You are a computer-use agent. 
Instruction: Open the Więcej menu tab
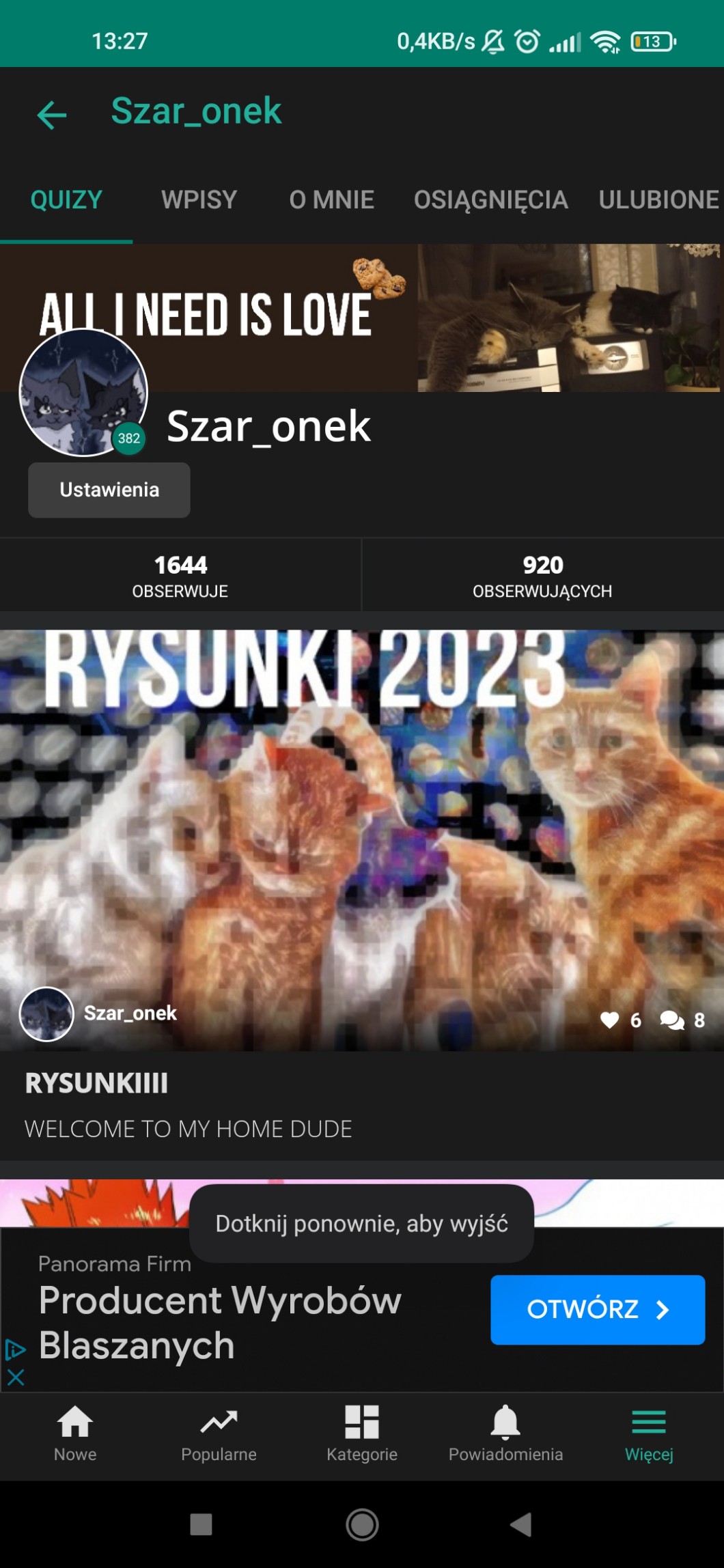[649, 1433]
